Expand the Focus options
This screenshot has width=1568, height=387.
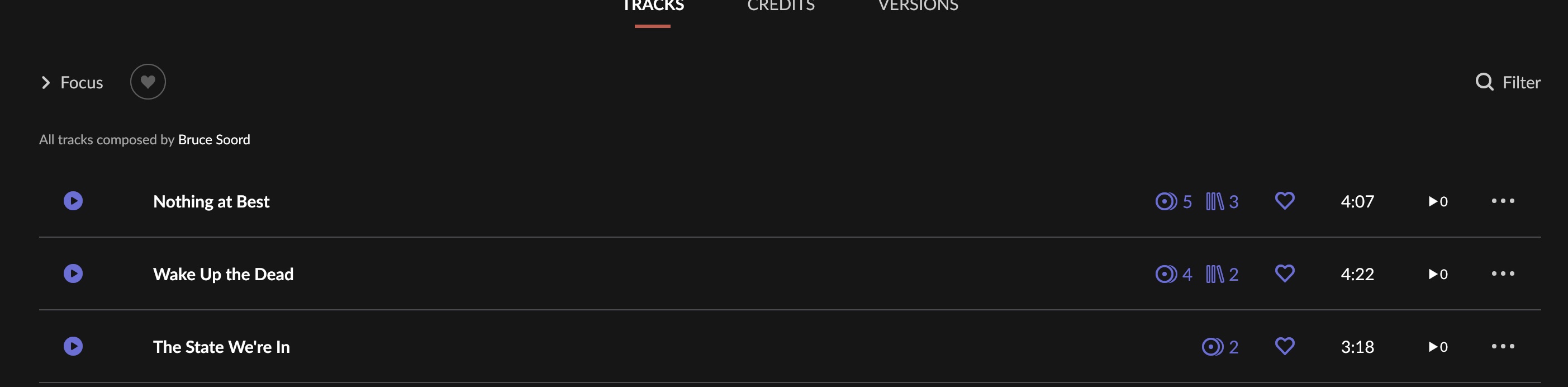tap(72, 82)
